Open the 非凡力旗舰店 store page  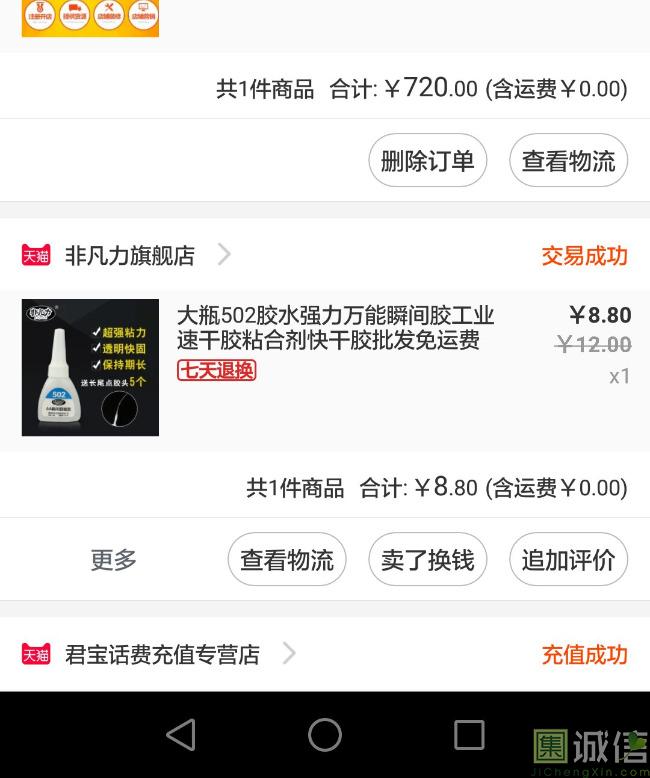pos(130,255)
